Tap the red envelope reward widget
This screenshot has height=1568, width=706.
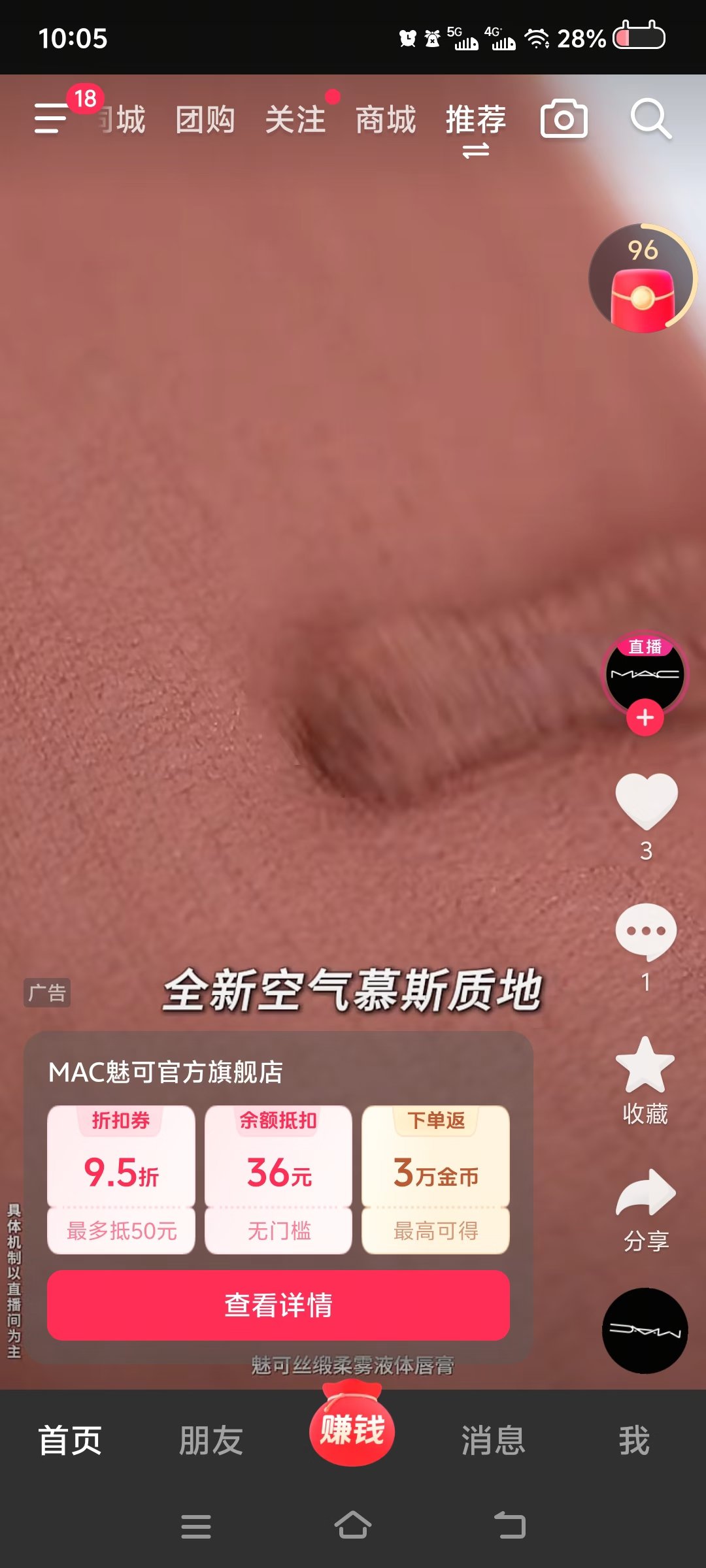point(642,280)
